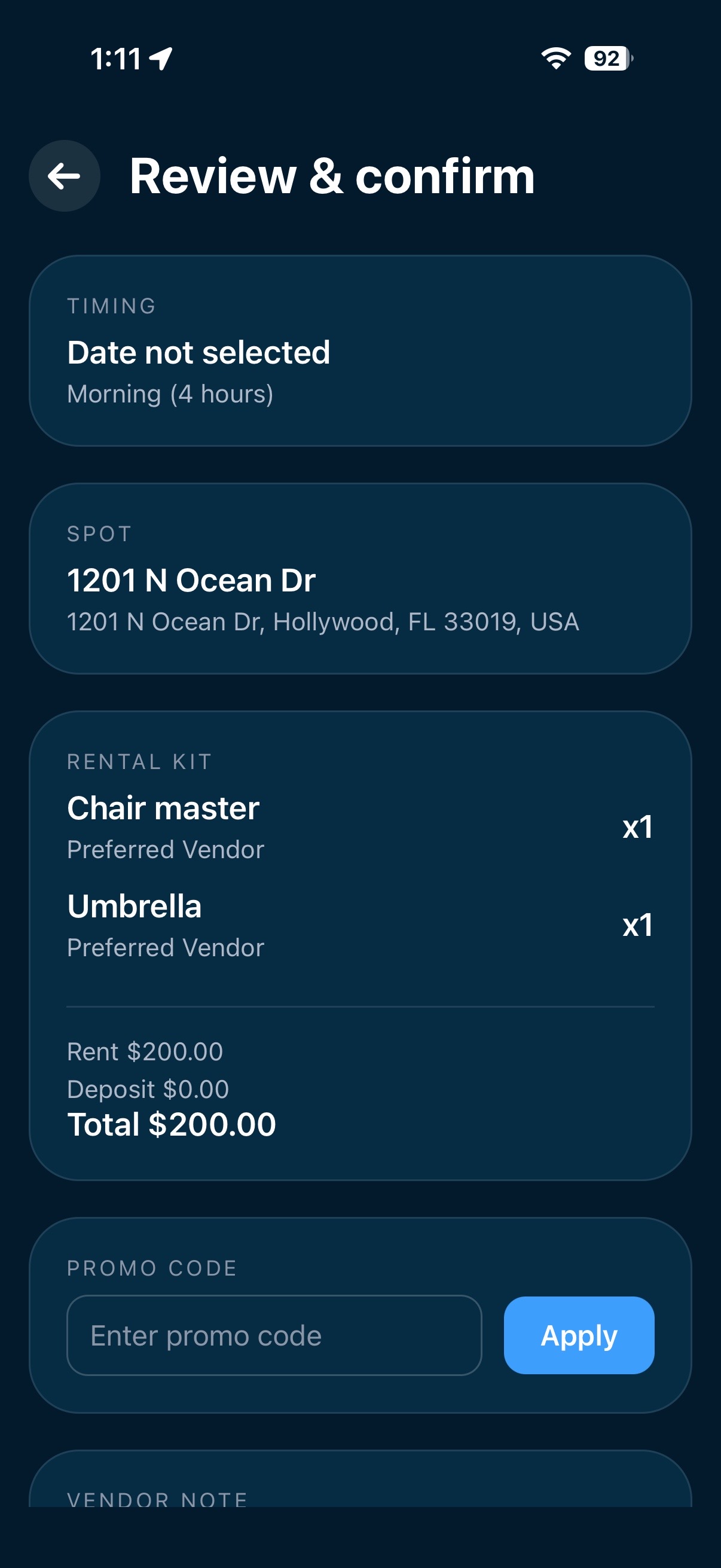Viewport: 721px width, 1568px height.
Task: Select 'Morning (4 hours)' timing option
Action: 170,393
